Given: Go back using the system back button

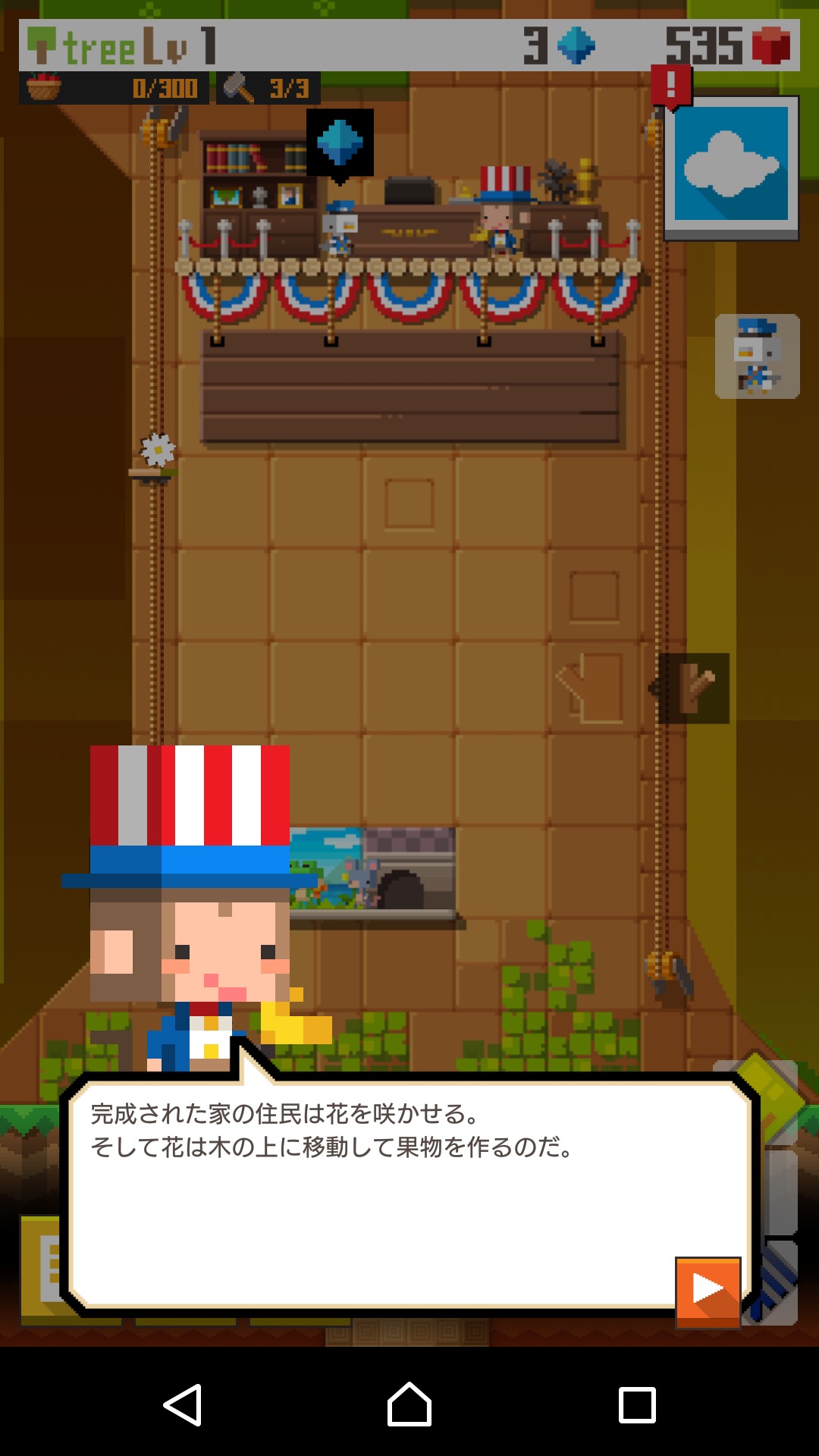Looking at the screenshot, I should click(x=183, y=1404).
